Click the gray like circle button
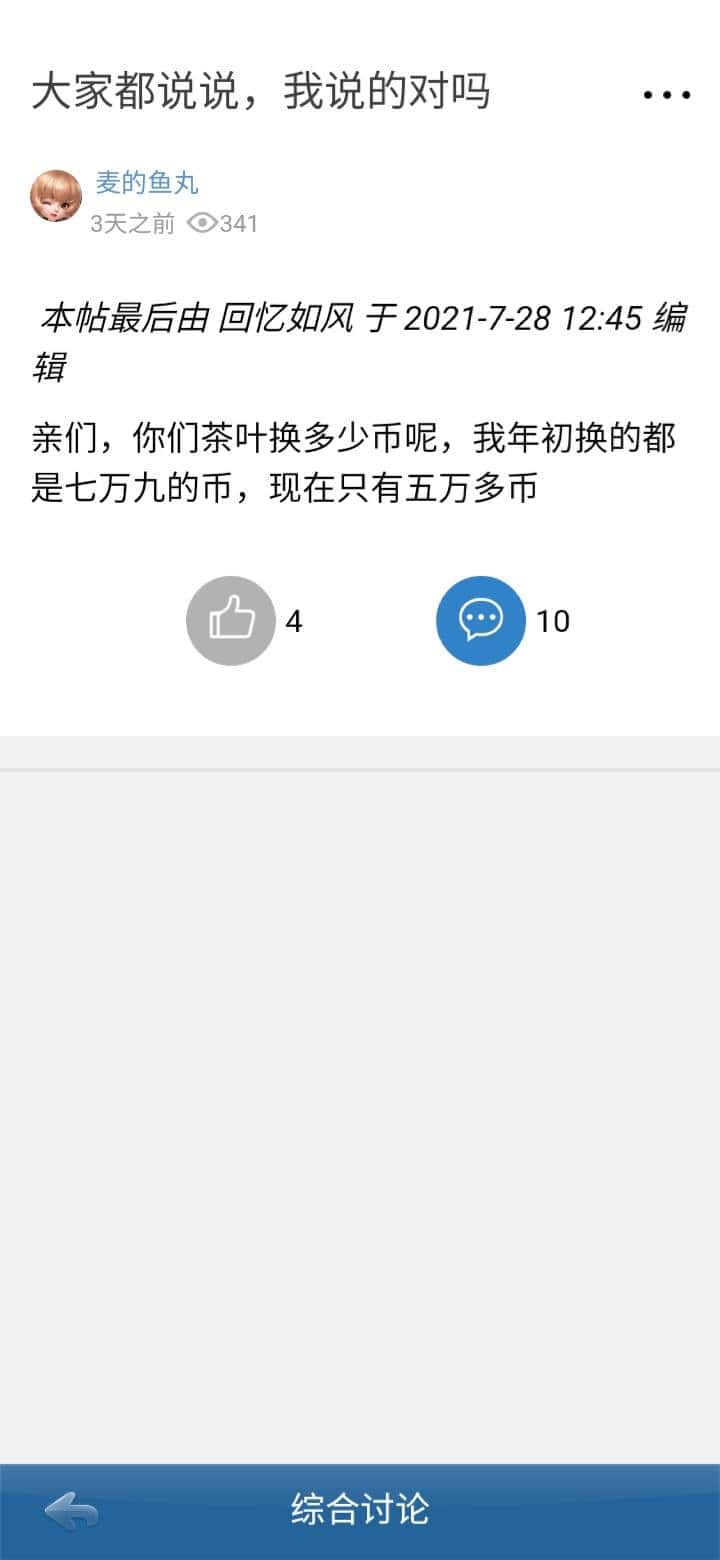 [x=230, y=620]
